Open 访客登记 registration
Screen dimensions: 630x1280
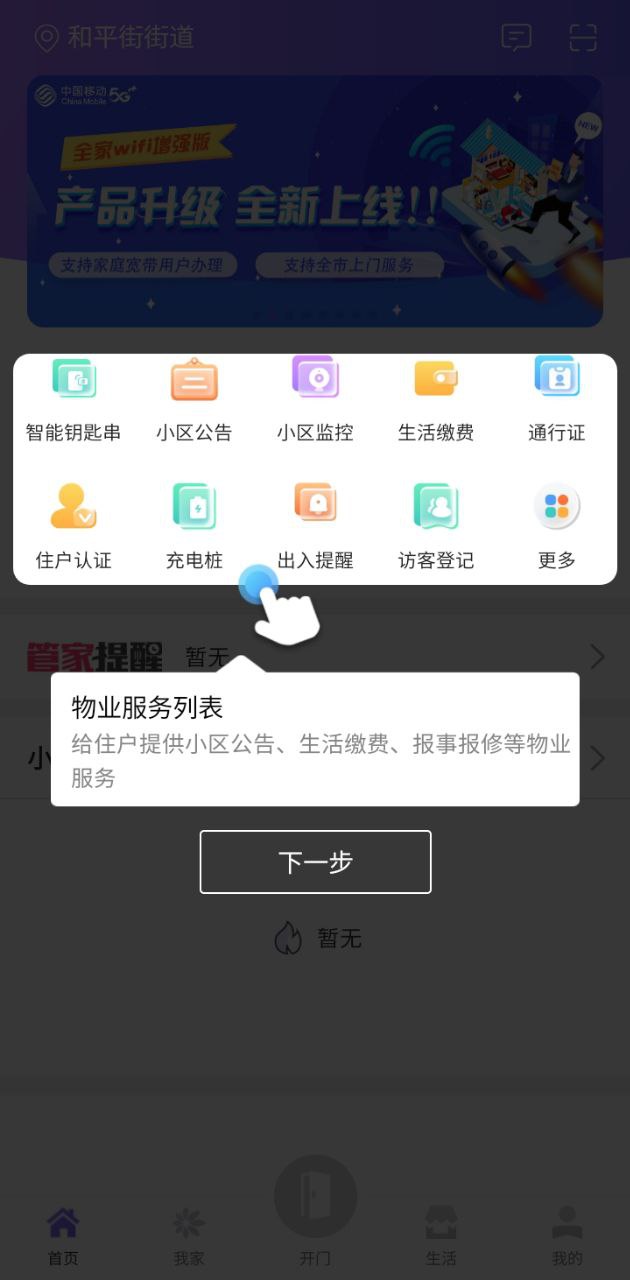[436, 527]
